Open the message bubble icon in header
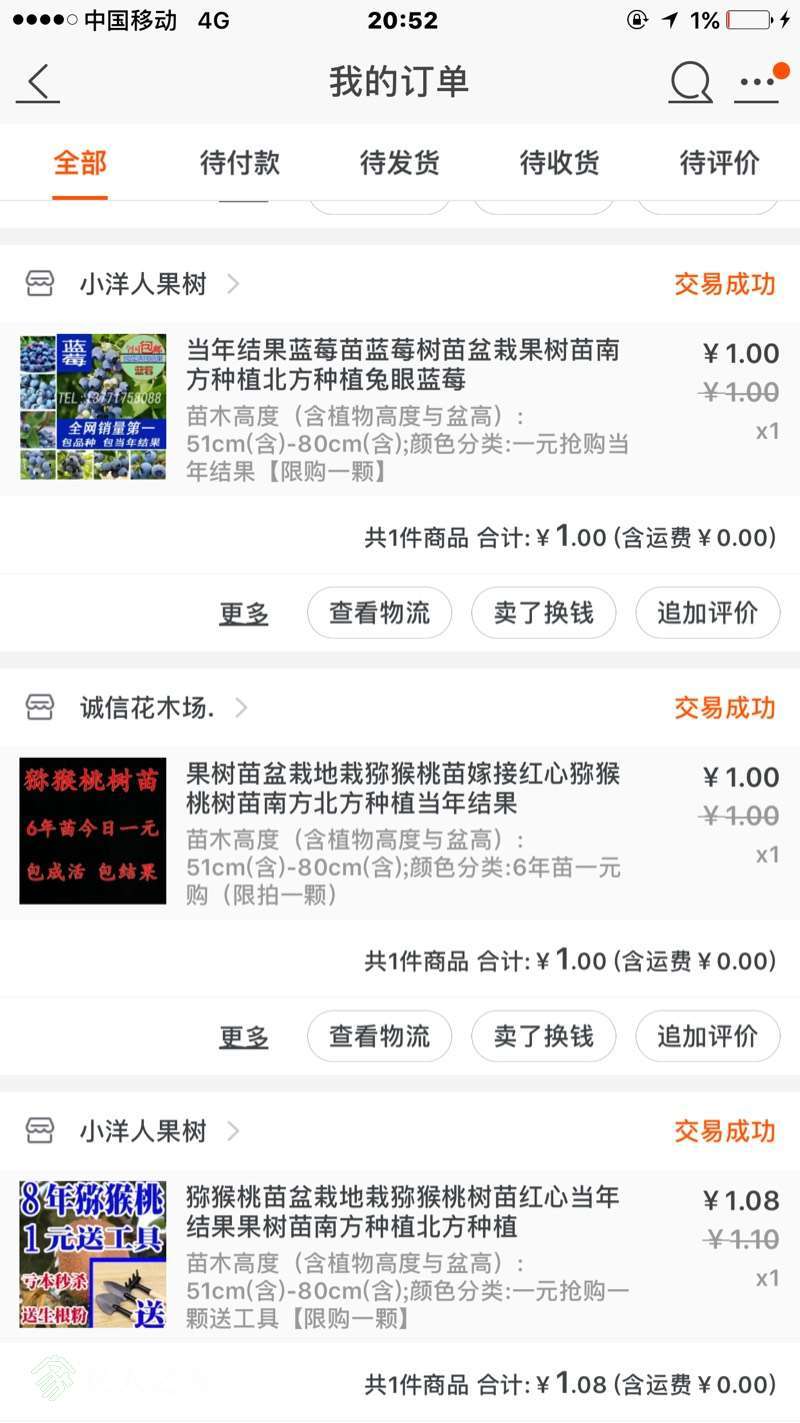This screenshot has height=1423, width=800. coord(690,82)
